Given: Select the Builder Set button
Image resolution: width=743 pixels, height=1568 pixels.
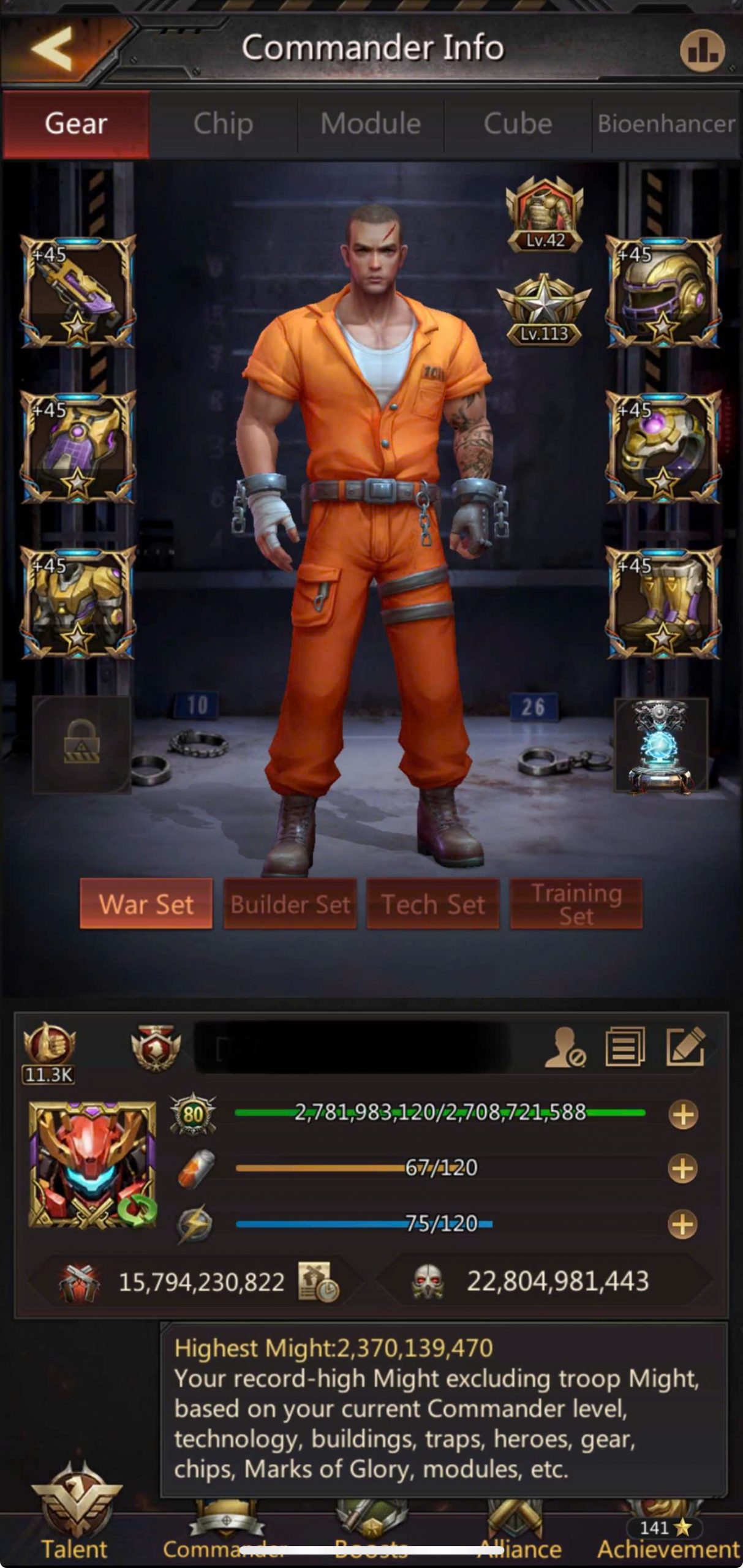Looking at the screenshot, I should (x=290, y=904).
